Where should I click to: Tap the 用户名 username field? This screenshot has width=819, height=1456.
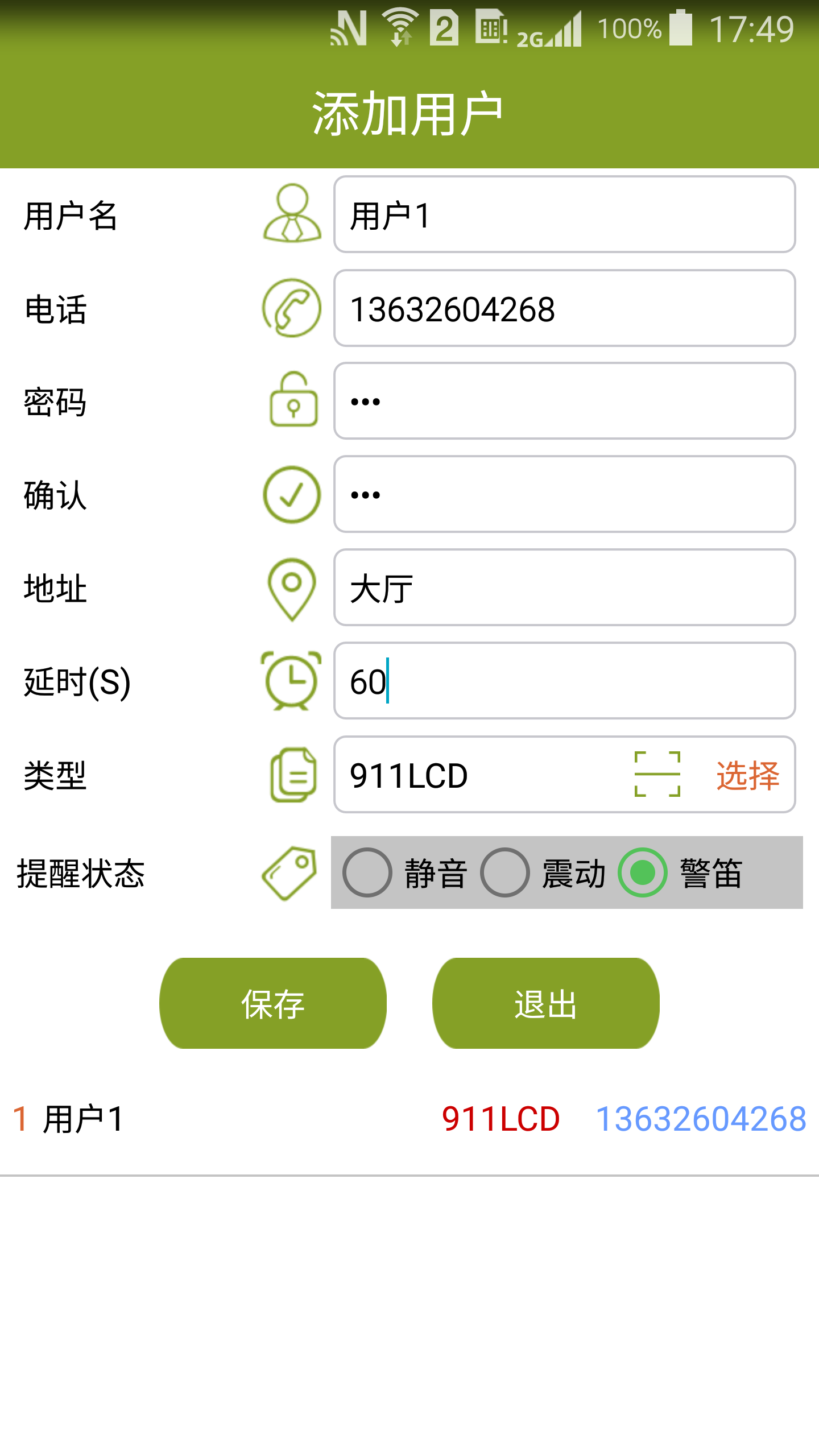point(563,214)
